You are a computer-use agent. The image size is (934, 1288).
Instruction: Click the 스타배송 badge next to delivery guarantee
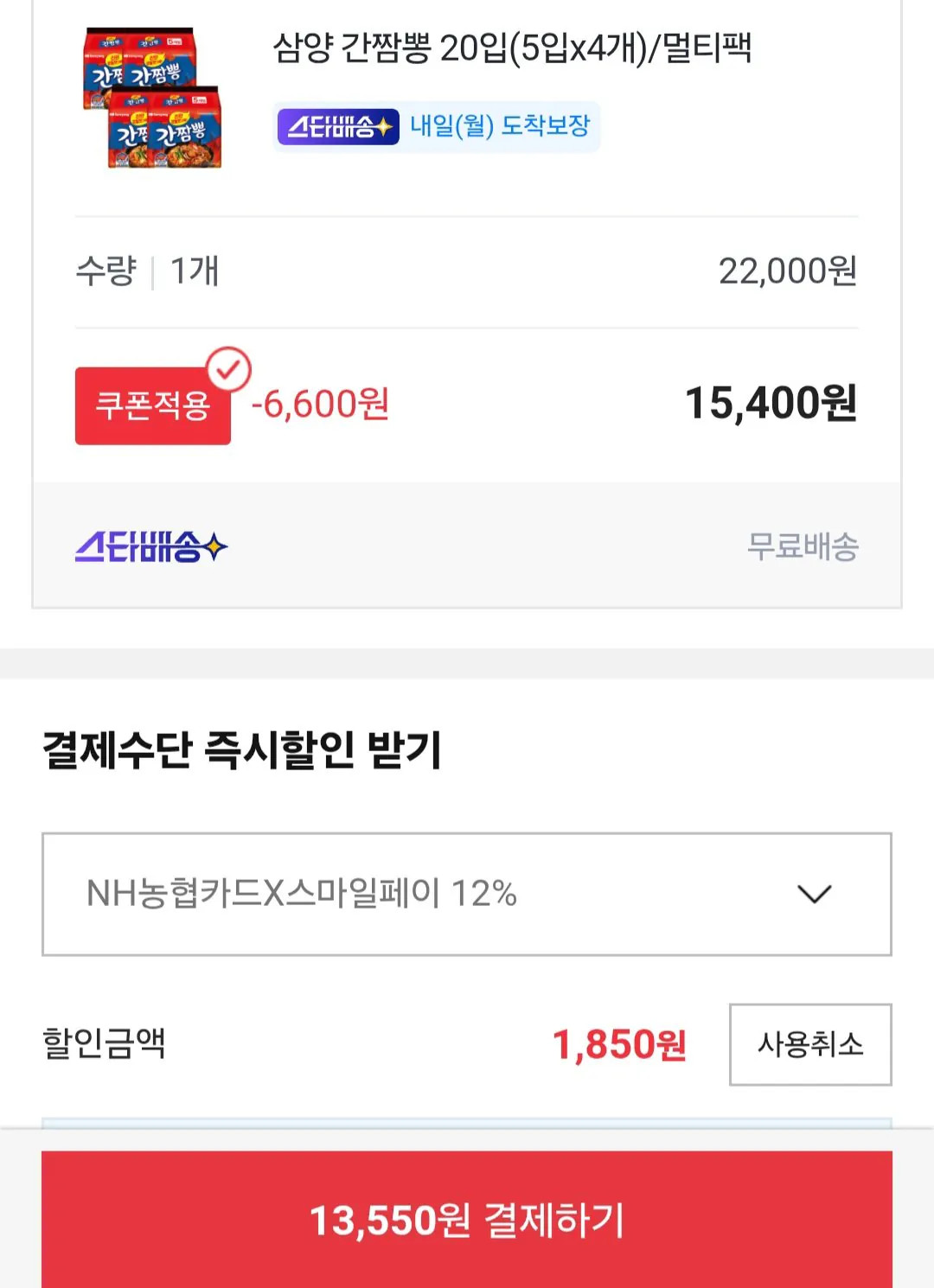337,126
